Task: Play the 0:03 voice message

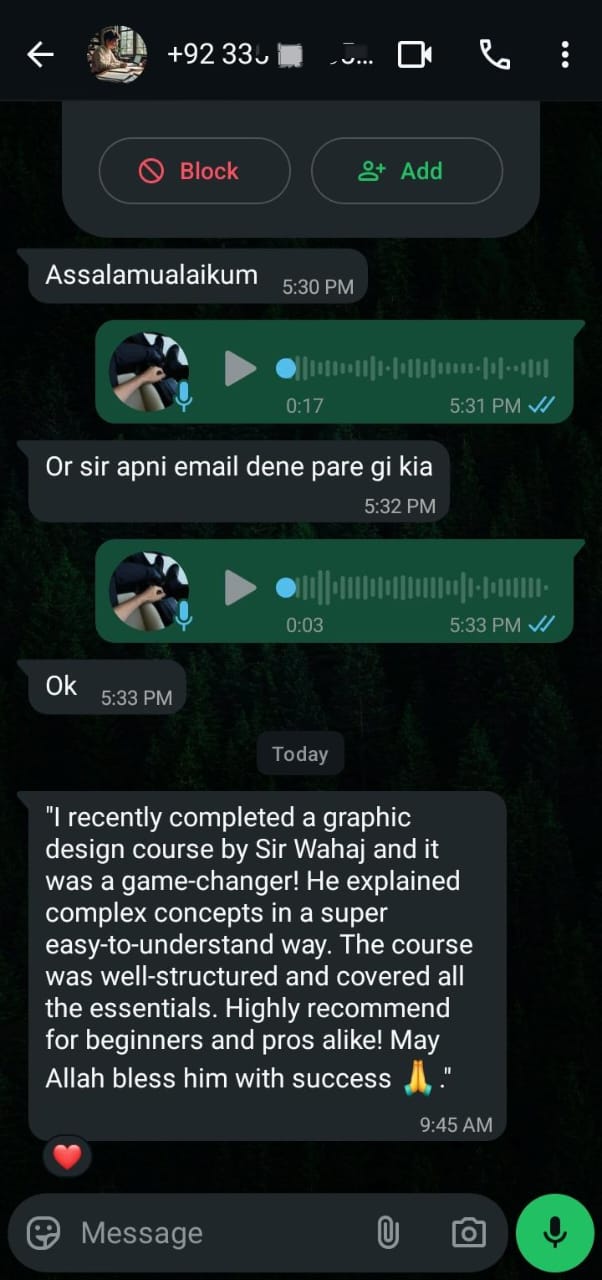Action: [239, 587]
